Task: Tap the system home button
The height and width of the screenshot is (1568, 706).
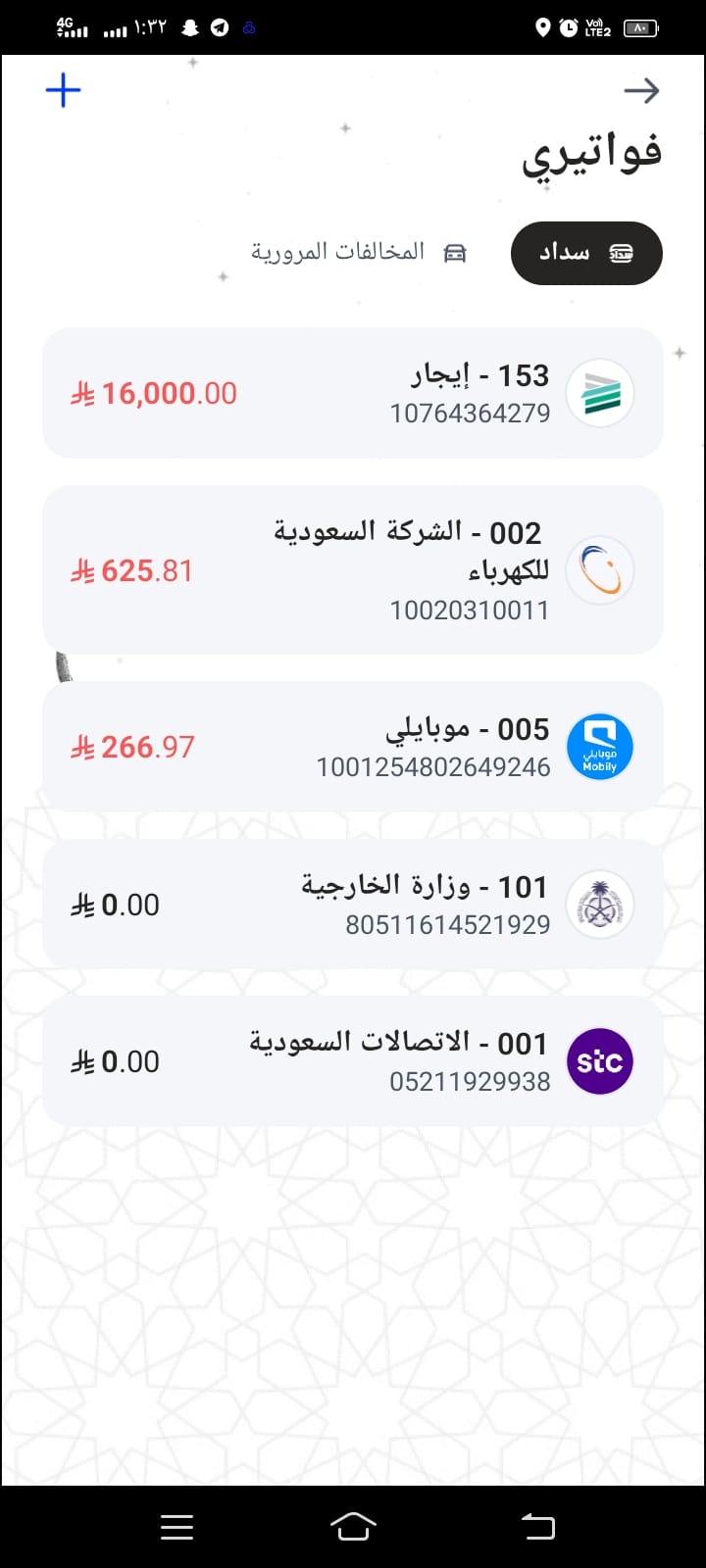Action: (353, 1526)
